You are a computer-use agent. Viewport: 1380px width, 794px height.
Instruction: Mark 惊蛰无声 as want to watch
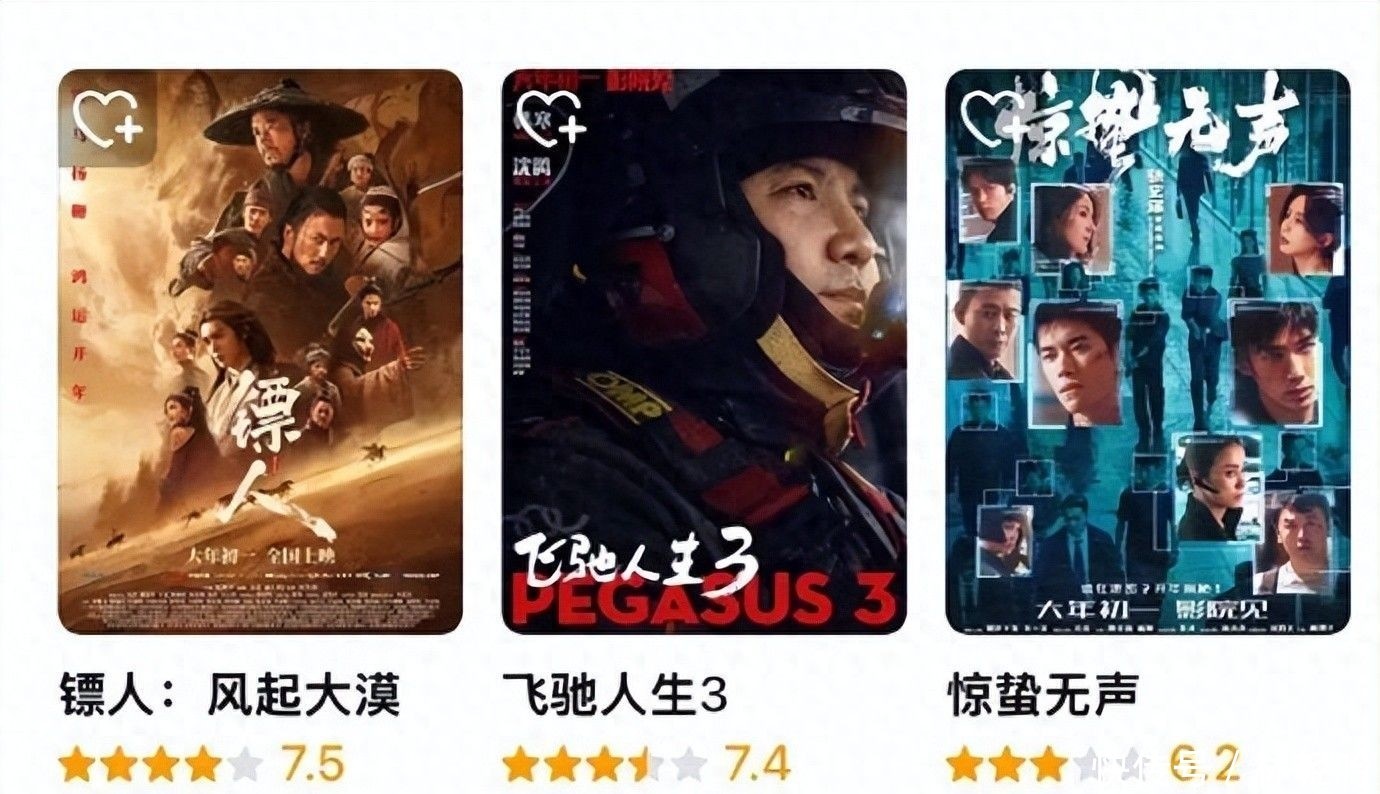coord(996,118)
